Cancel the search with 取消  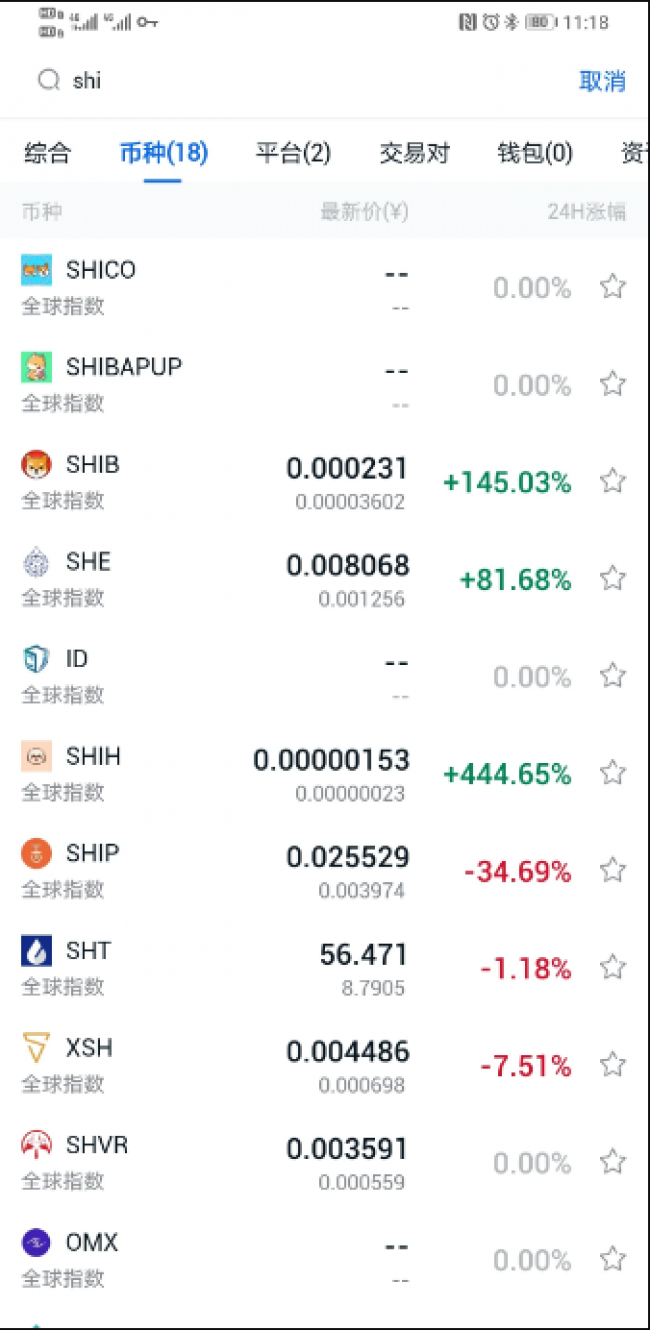click(602, 81)
